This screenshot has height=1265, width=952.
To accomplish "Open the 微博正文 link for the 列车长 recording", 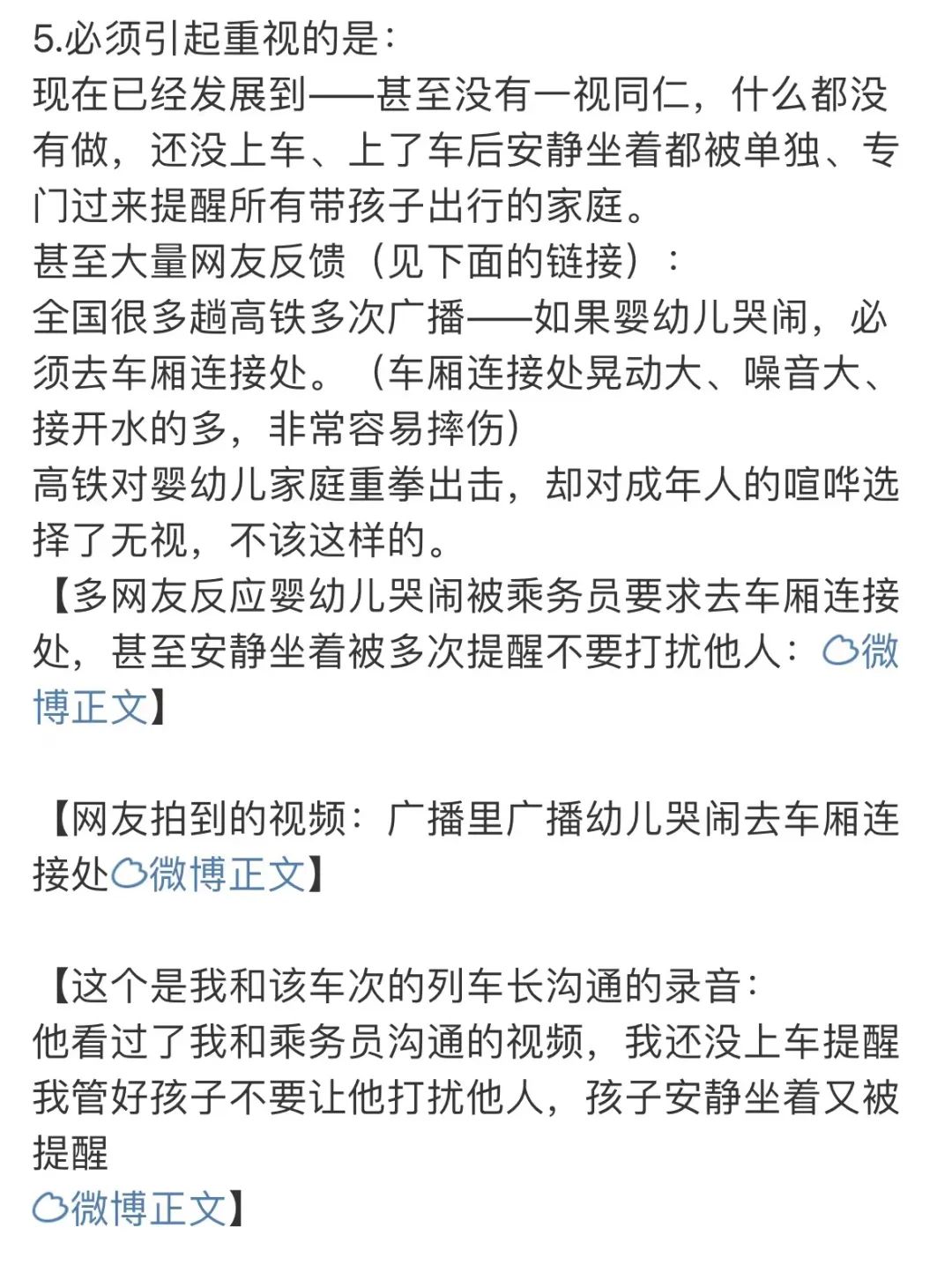I will point(130,1208).
